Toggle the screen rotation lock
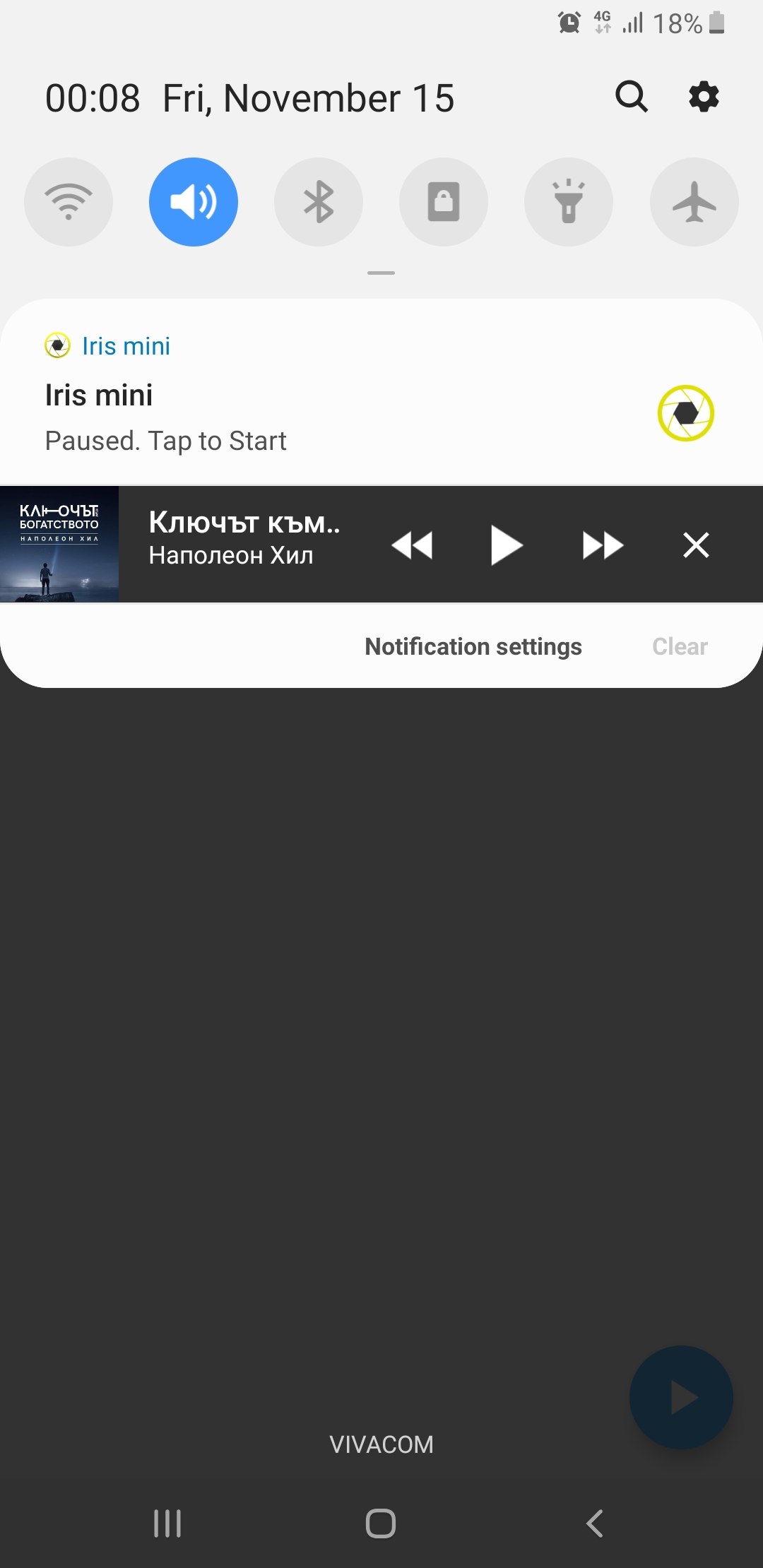Viewport: 763px width, 1568px height. click(444, 202)
